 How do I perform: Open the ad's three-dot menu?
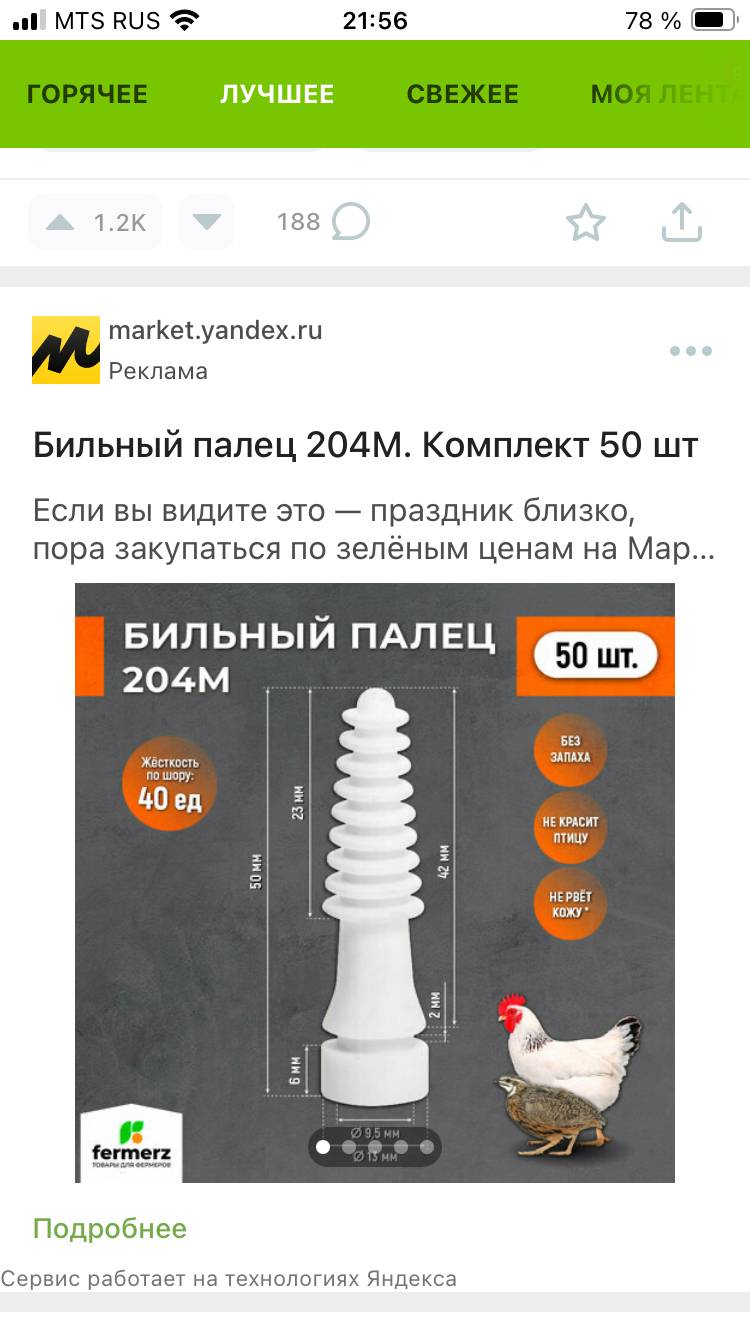click(x=691, y=351)
